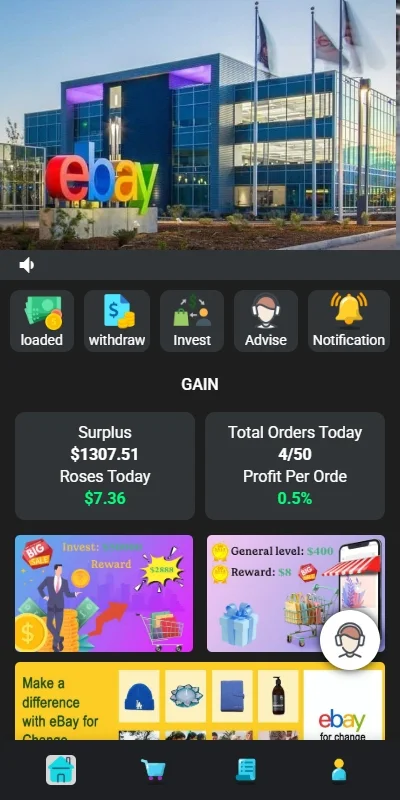Open the loaded deposit shortcut
The image size is (400, 800).
[x=42, y=321]
